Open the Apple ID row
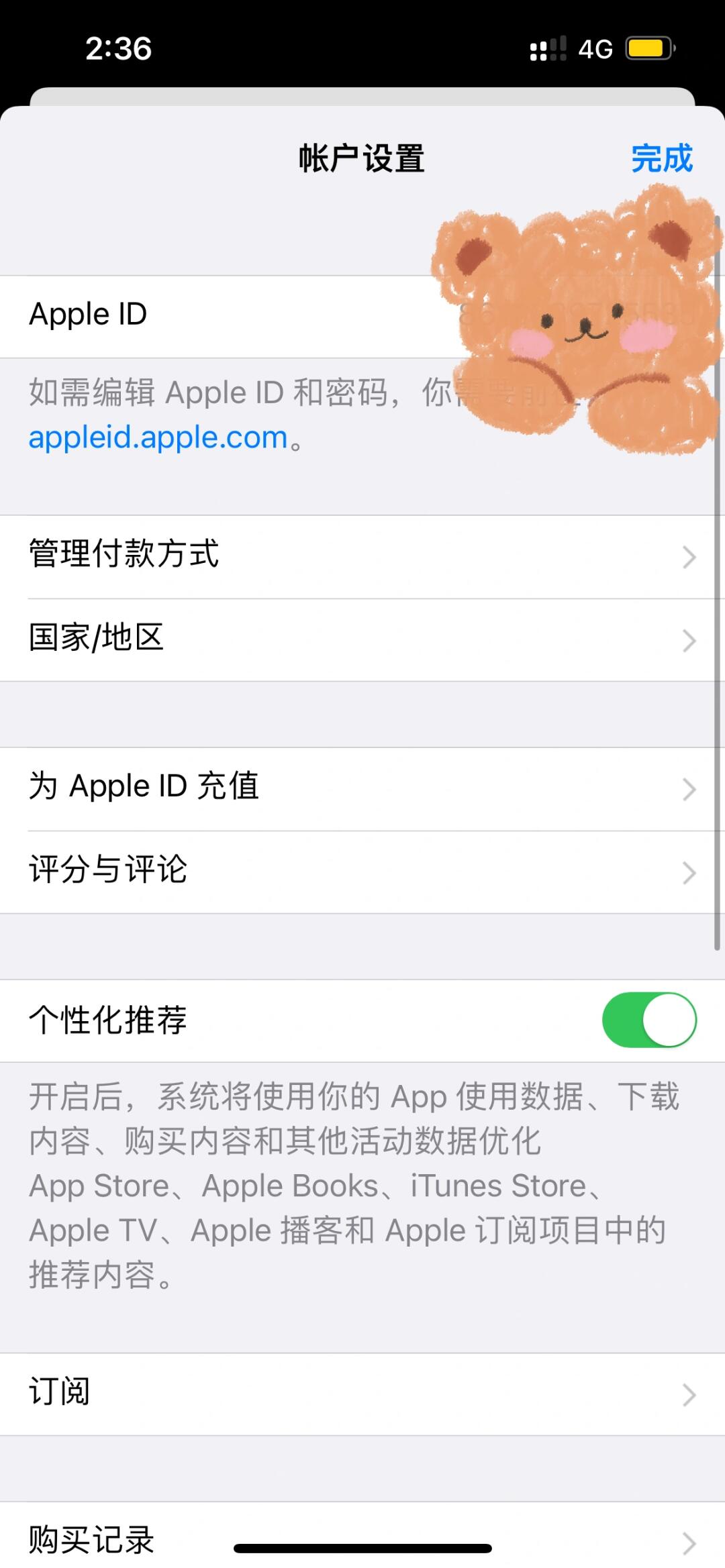Viewport: 725px width, 1568px height. pos(201,315)
